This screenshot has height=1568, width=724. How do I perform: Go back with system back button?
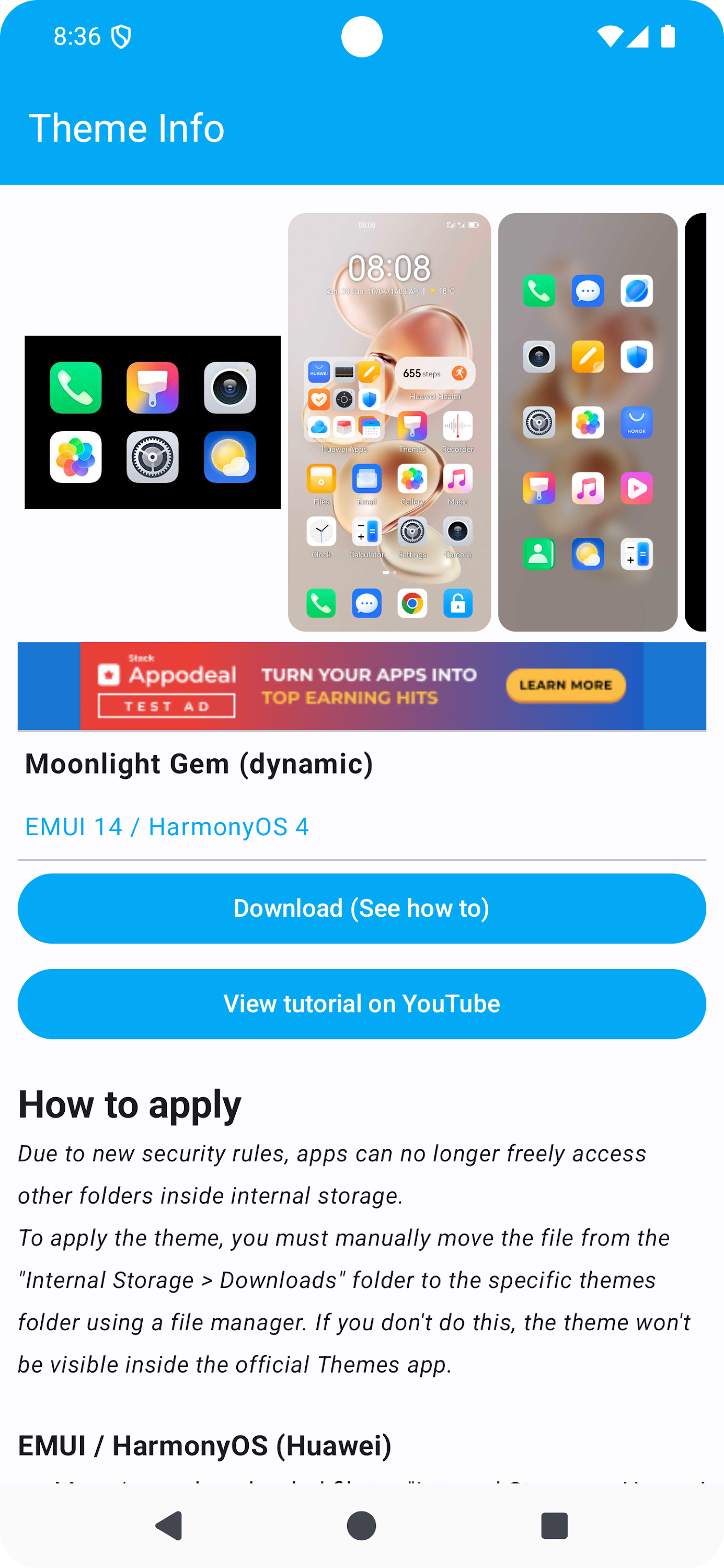pyautogui.click(x=169, y=1525)
